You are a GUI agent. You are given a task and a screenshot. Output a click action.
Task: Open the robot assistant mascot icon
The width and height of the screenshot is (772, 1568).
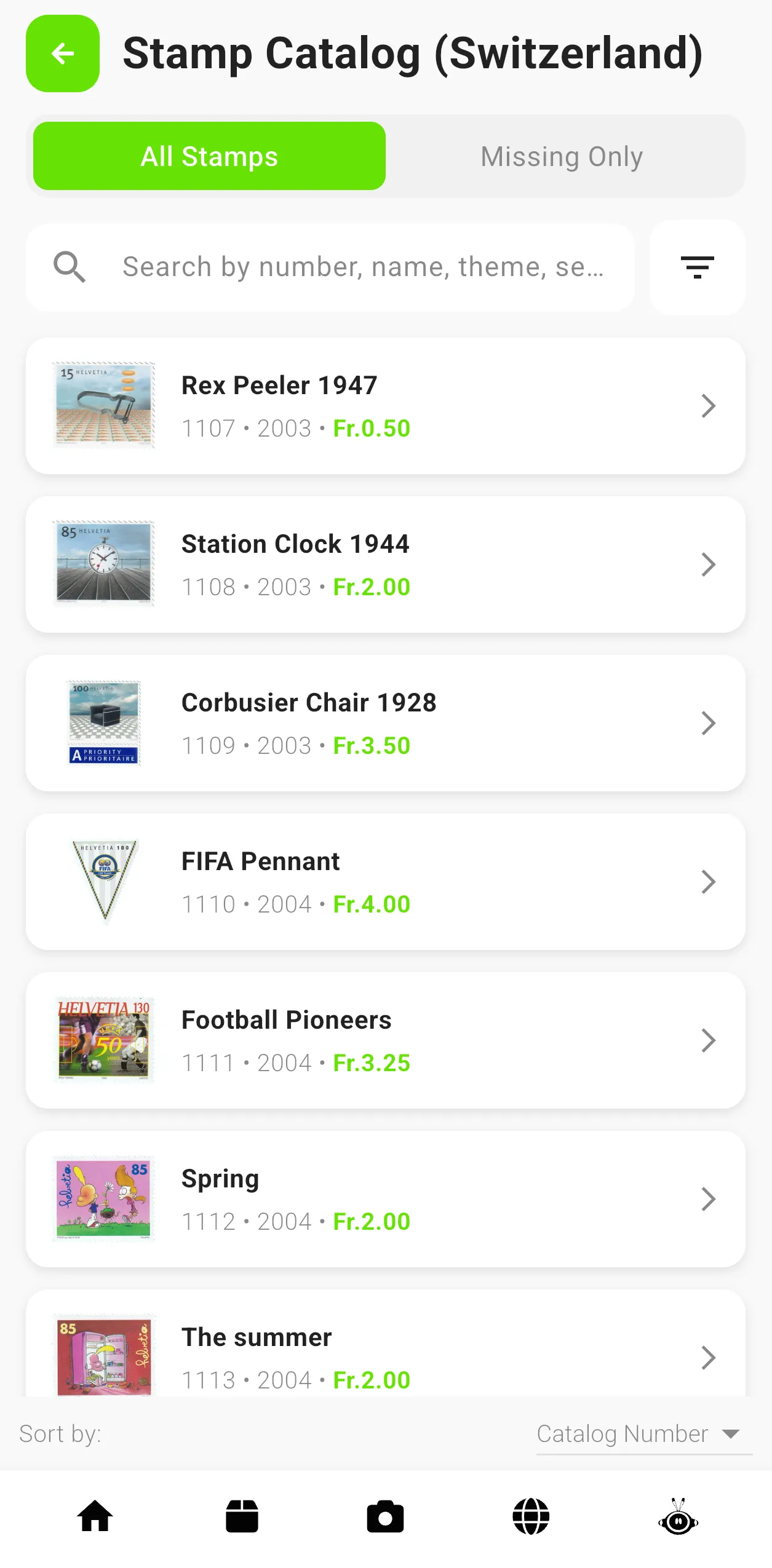point(677,1516)
